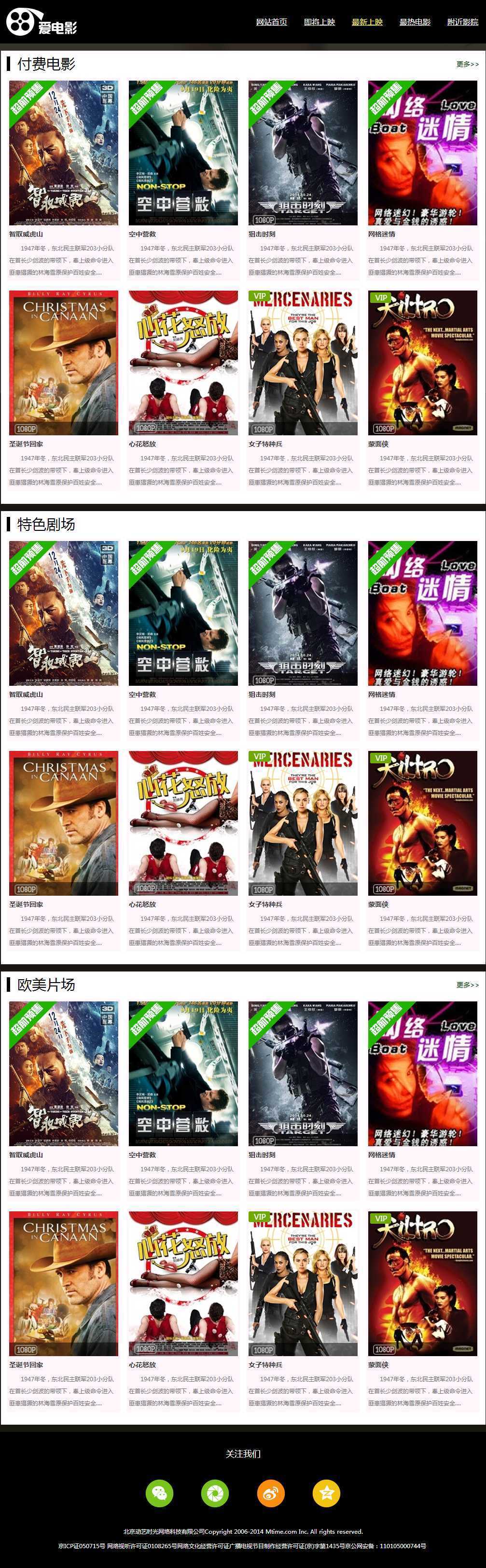This screenshot has height=1568, width=486.
Task: Tap 更多>> beside 欧美片场
Action: coord(467,984)
